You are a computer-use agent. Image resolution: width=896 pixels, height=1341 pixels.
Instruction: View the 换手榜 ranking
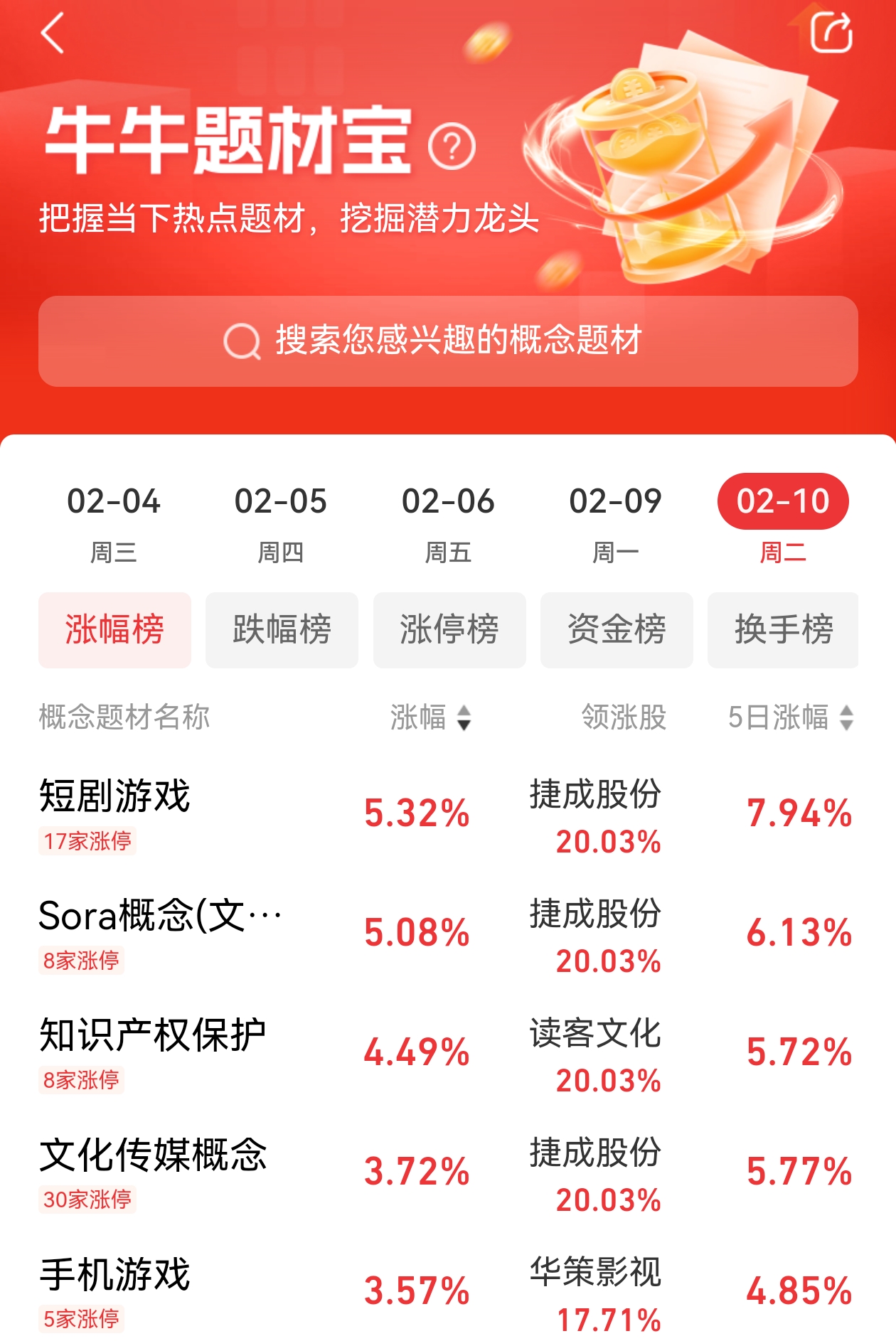(783, 630)
